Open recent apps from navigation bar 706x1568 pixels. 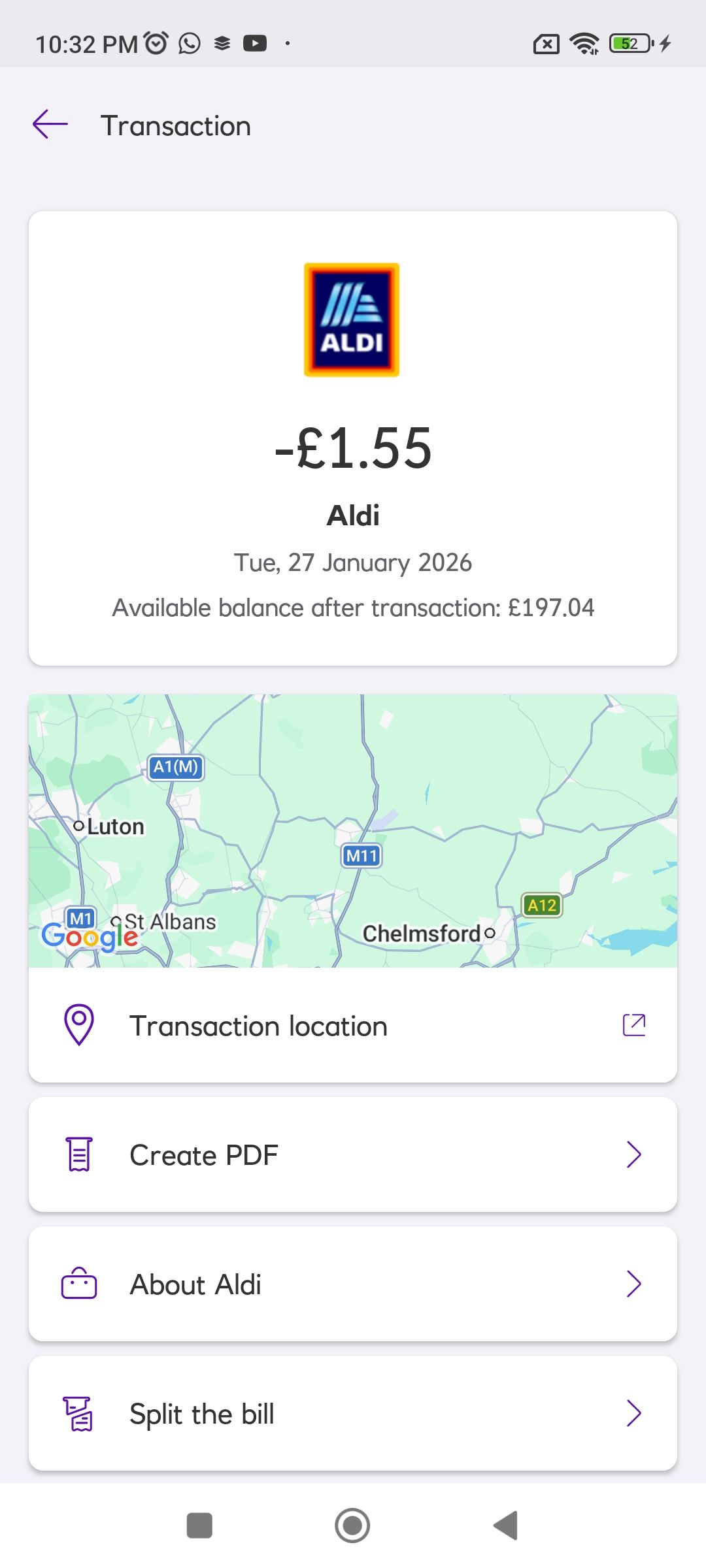pyautogui.click(x=199, y=1526)
